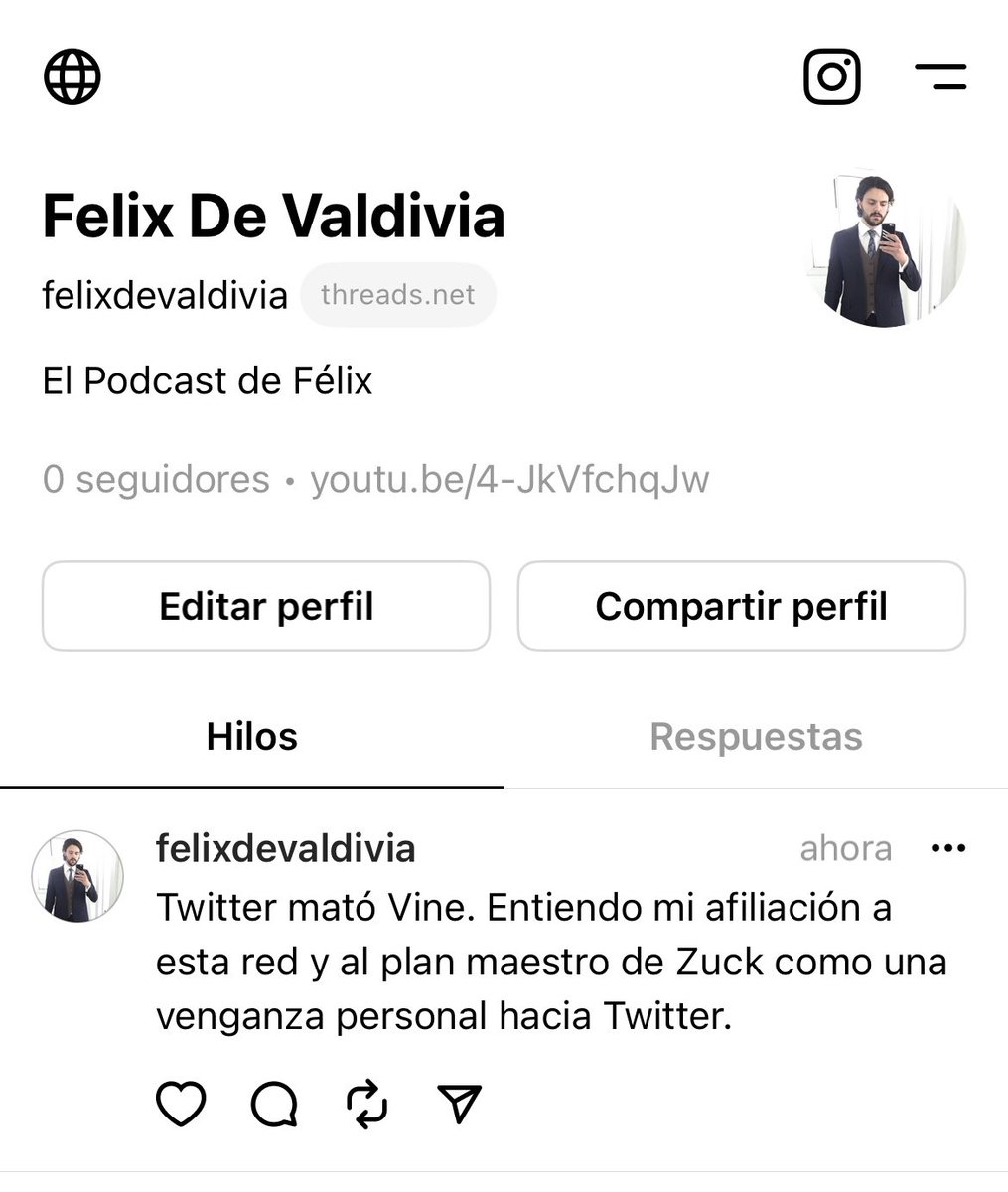Open the two-line settings menu

(939, 76)
